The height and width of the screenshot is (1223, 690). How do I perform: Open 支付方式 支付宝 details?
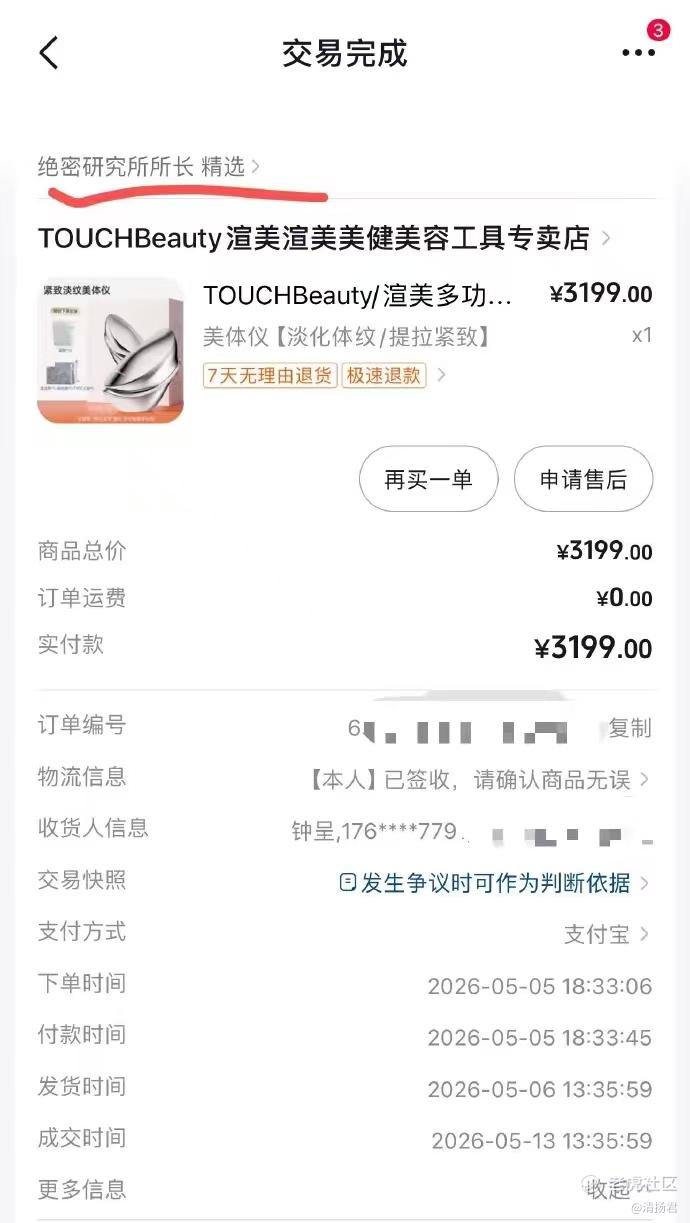click(x=345, y=933)
